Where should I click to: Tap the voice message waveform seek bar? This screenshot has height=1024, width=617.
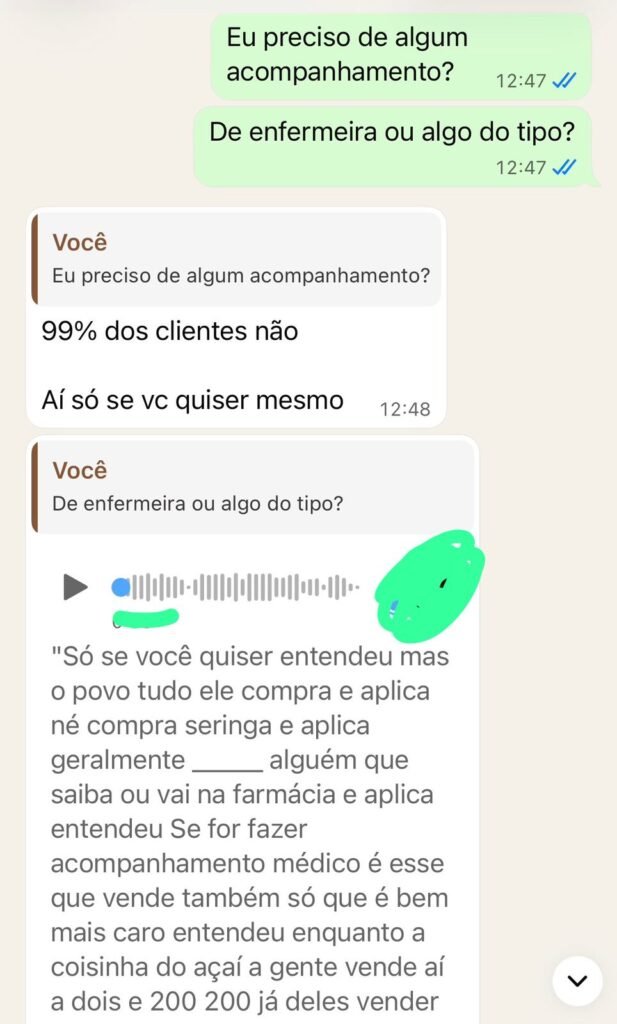click(x=236, y=587)
